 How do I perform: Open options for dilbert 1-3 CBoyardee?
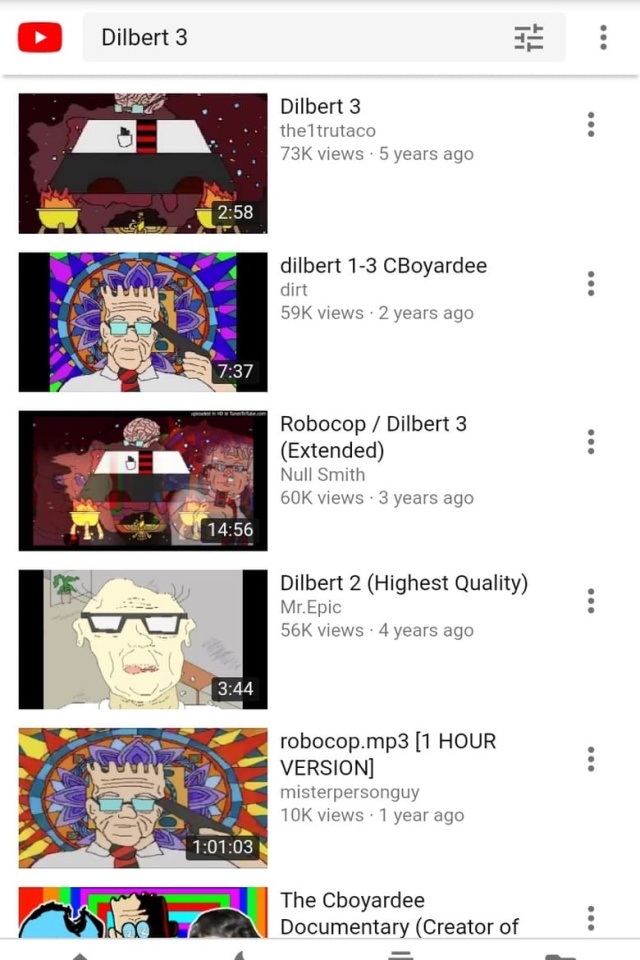click(591, 284)
